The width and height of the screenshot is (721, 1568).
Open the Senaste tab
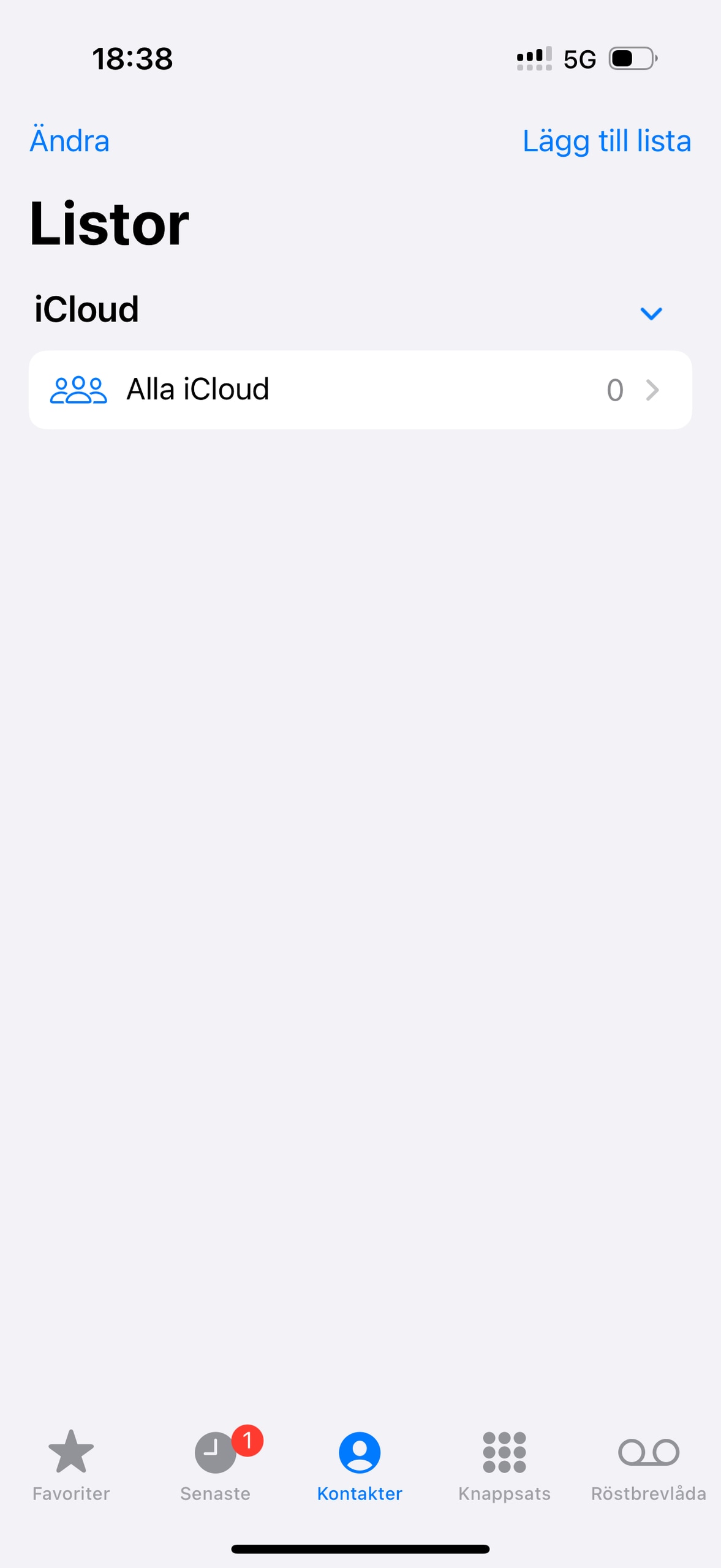tap(216, 1464)
